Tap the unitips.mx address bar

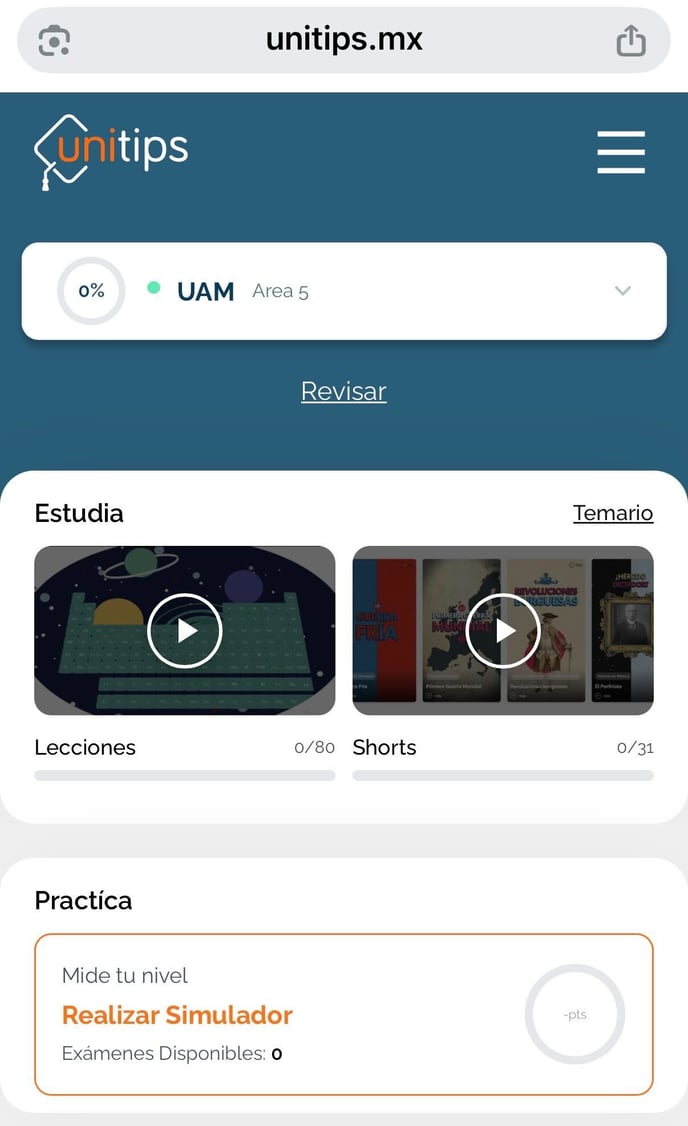point(344,40)
